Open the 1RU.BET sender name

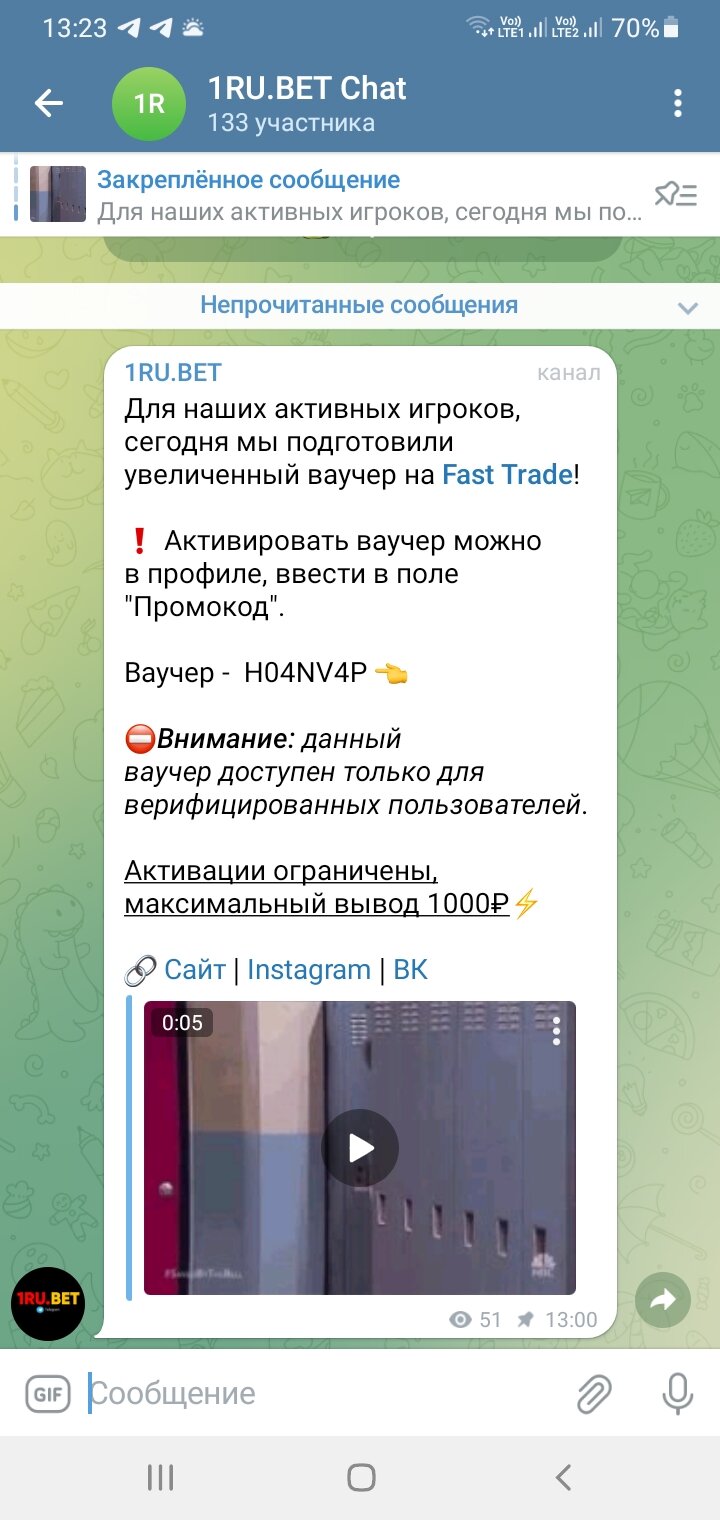click(x=173, y=373)
